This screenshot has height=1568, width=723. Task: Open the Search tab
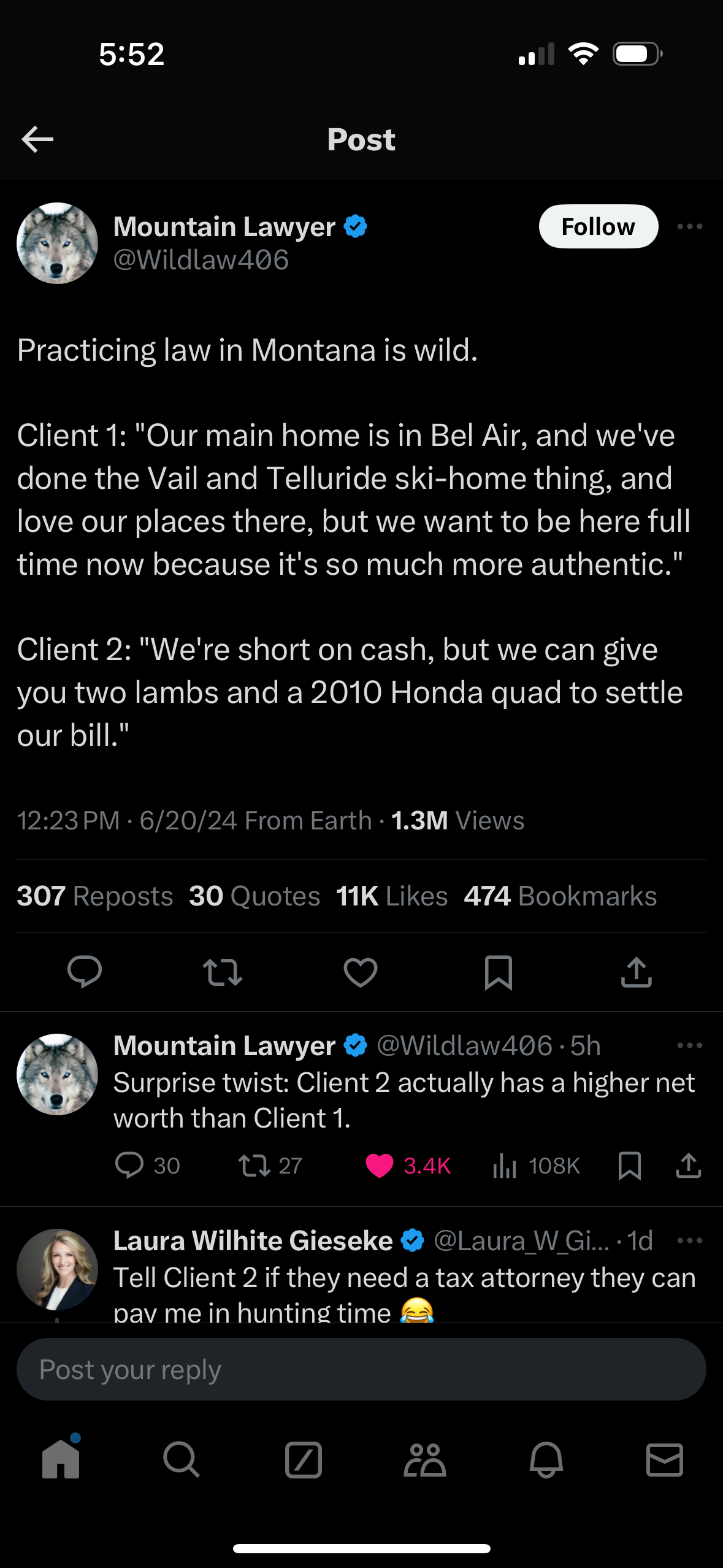tap(181, 1460)
